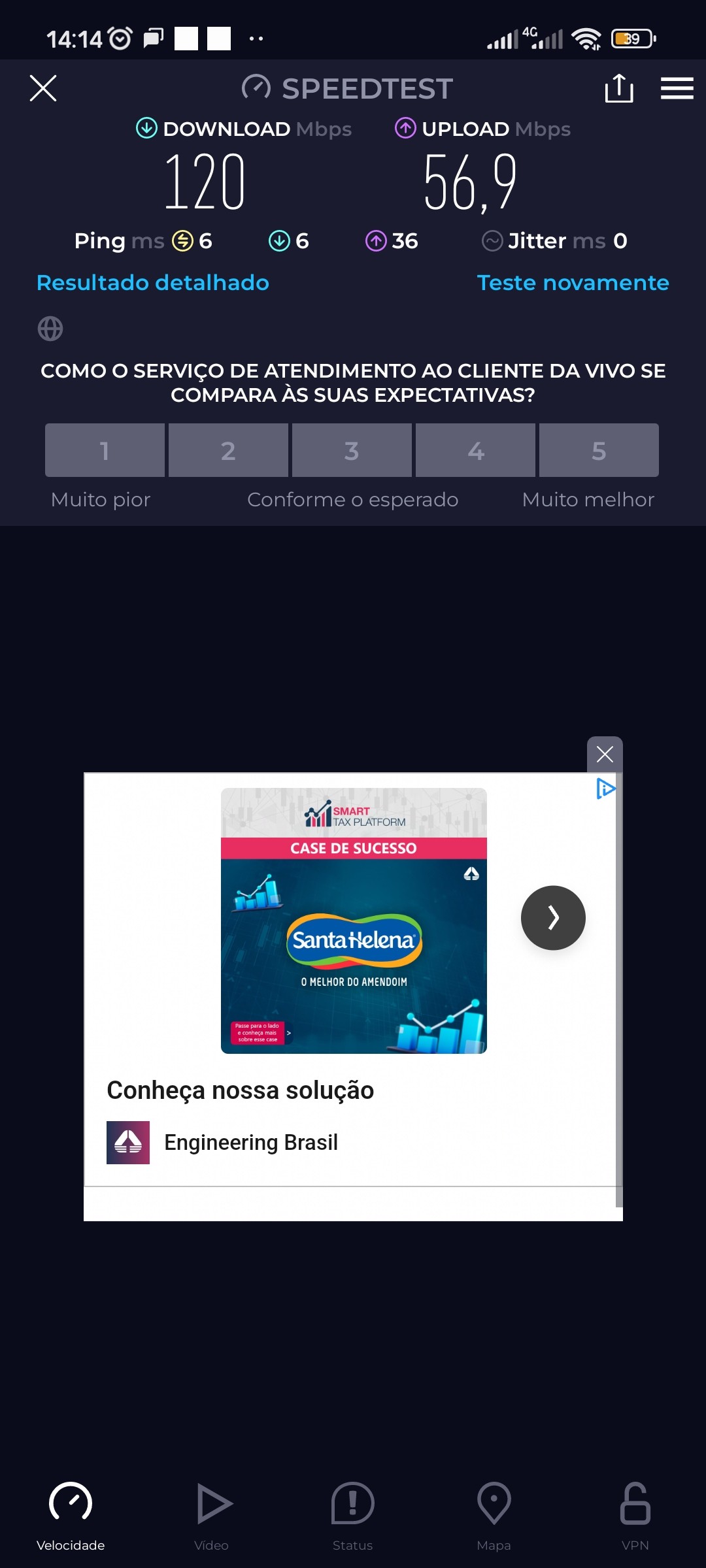
Task: Switch to the Vídeo tab
Action: pos(212,1514)
